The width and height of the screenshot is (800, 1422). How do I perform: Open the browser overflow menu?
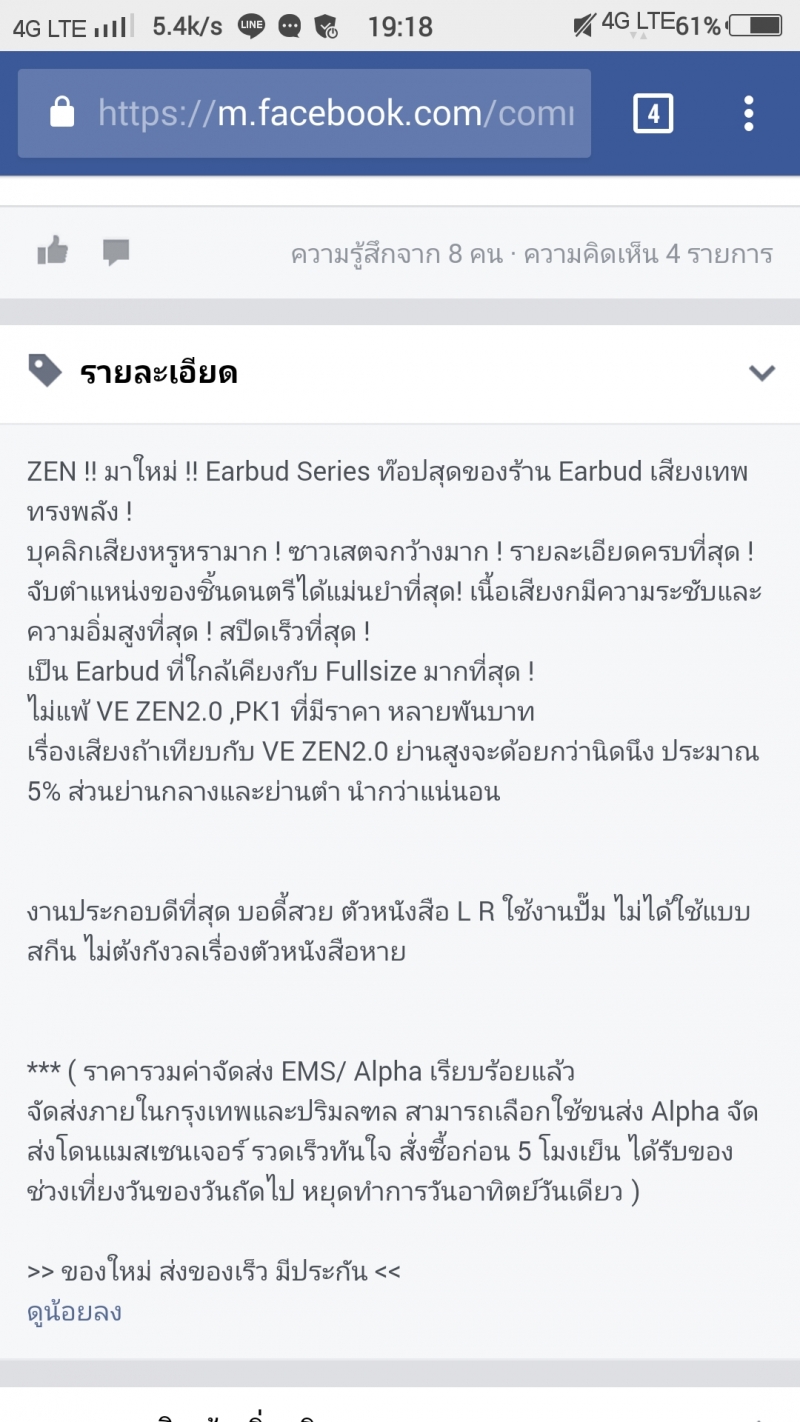pos(748,114)
